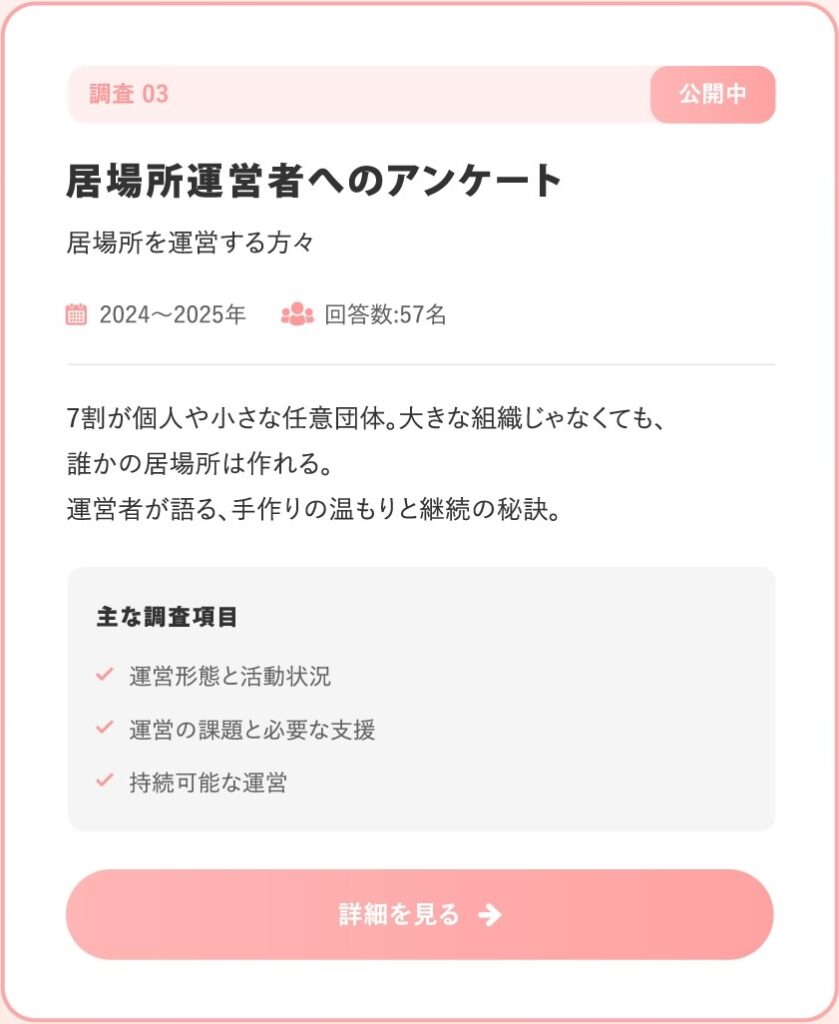This screenshot has width=839, height=1024.
Task: Open survey details via 詳細を見る button
Action: click(420, 914)
